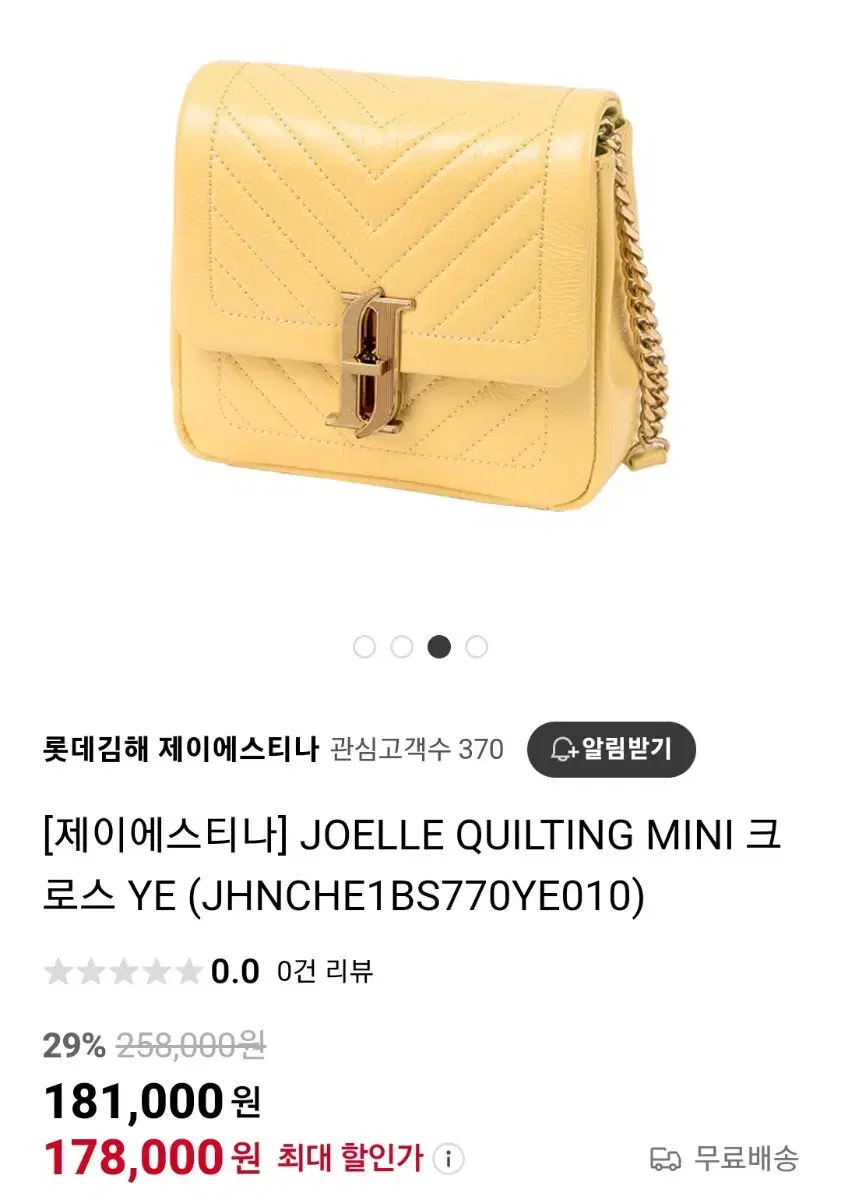
Task: Tap the 알림받기 notification button
Action: pos(610,749)
